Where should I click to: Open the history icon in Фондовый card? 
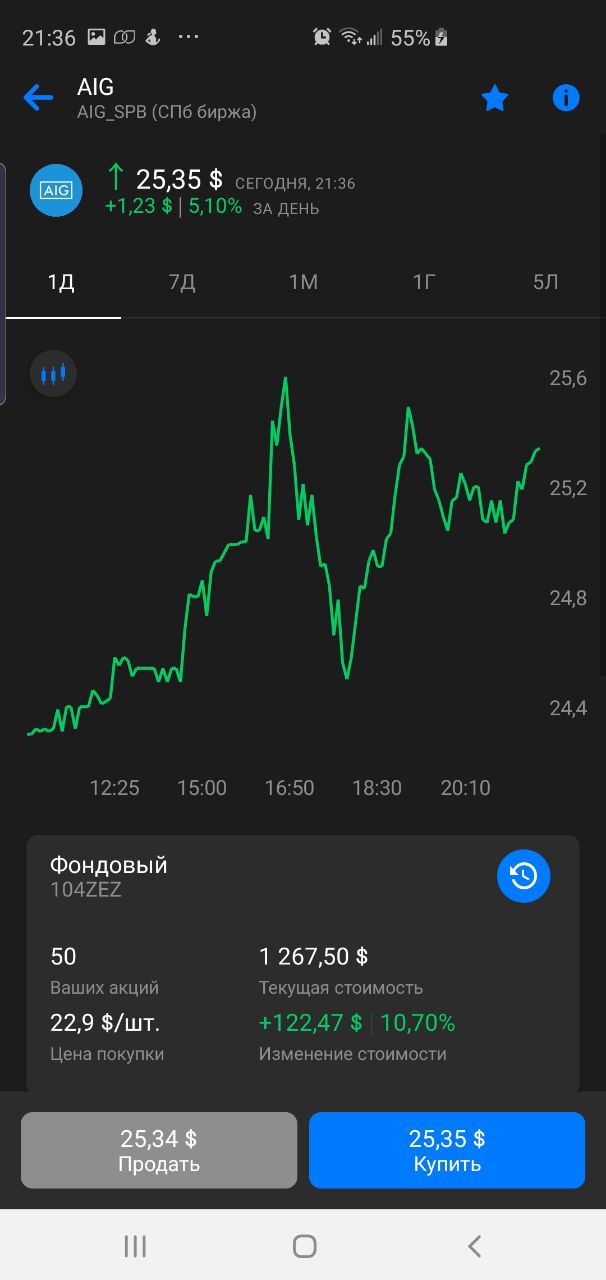coord(524,876)
